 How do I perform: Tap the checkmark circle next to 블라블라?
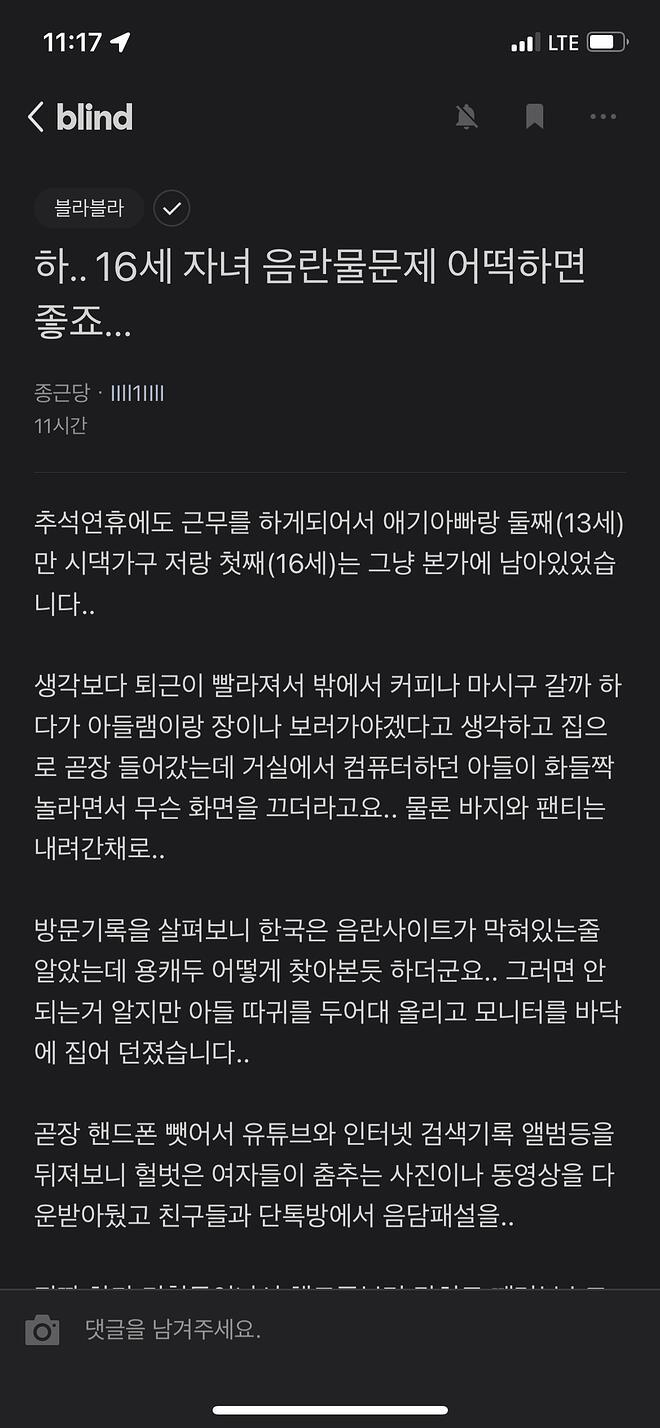pos(172,208)
